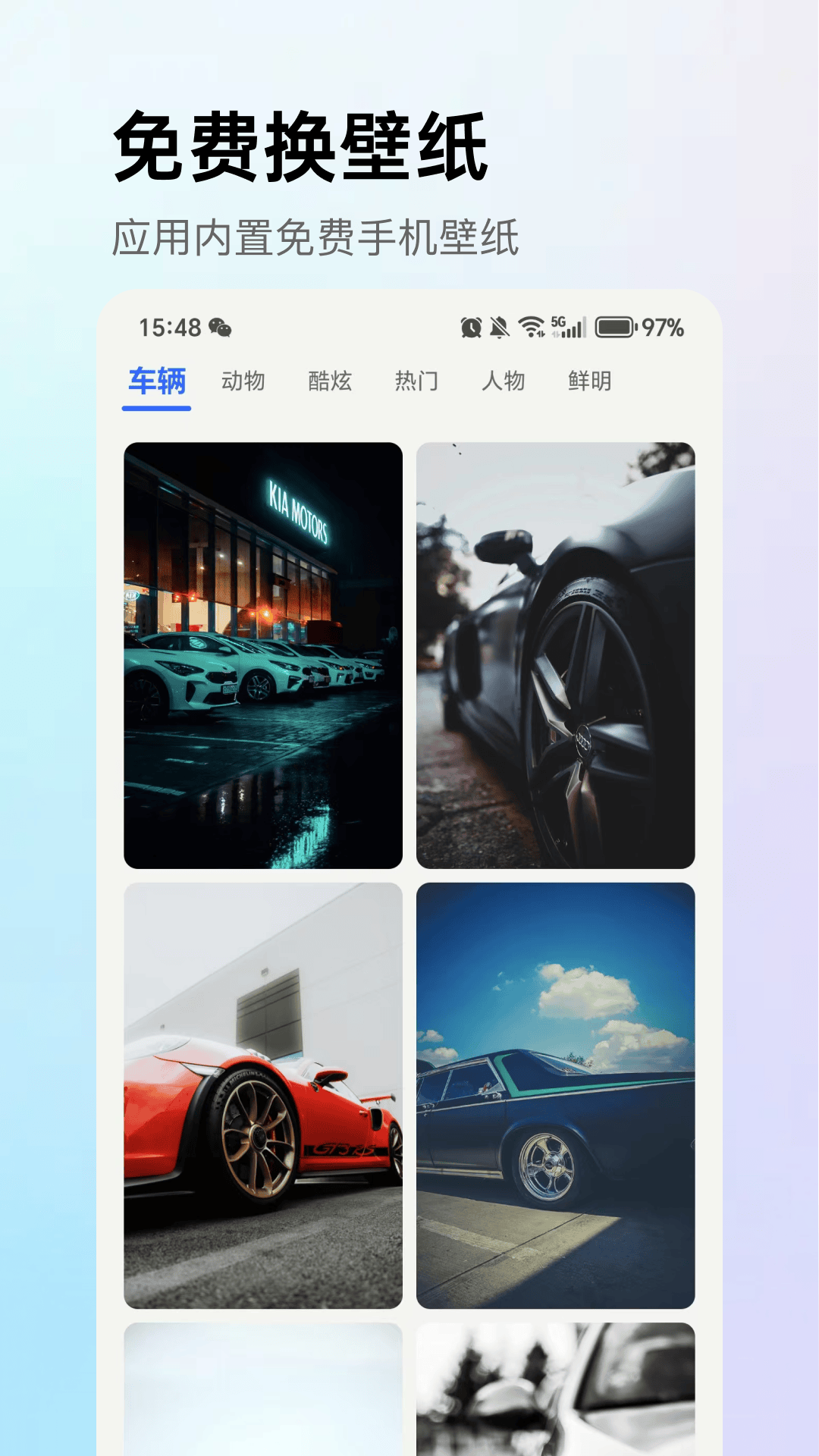819x1456 pixels.
Task: Tap the muted notifications bell icon
Action: (500, 326)
